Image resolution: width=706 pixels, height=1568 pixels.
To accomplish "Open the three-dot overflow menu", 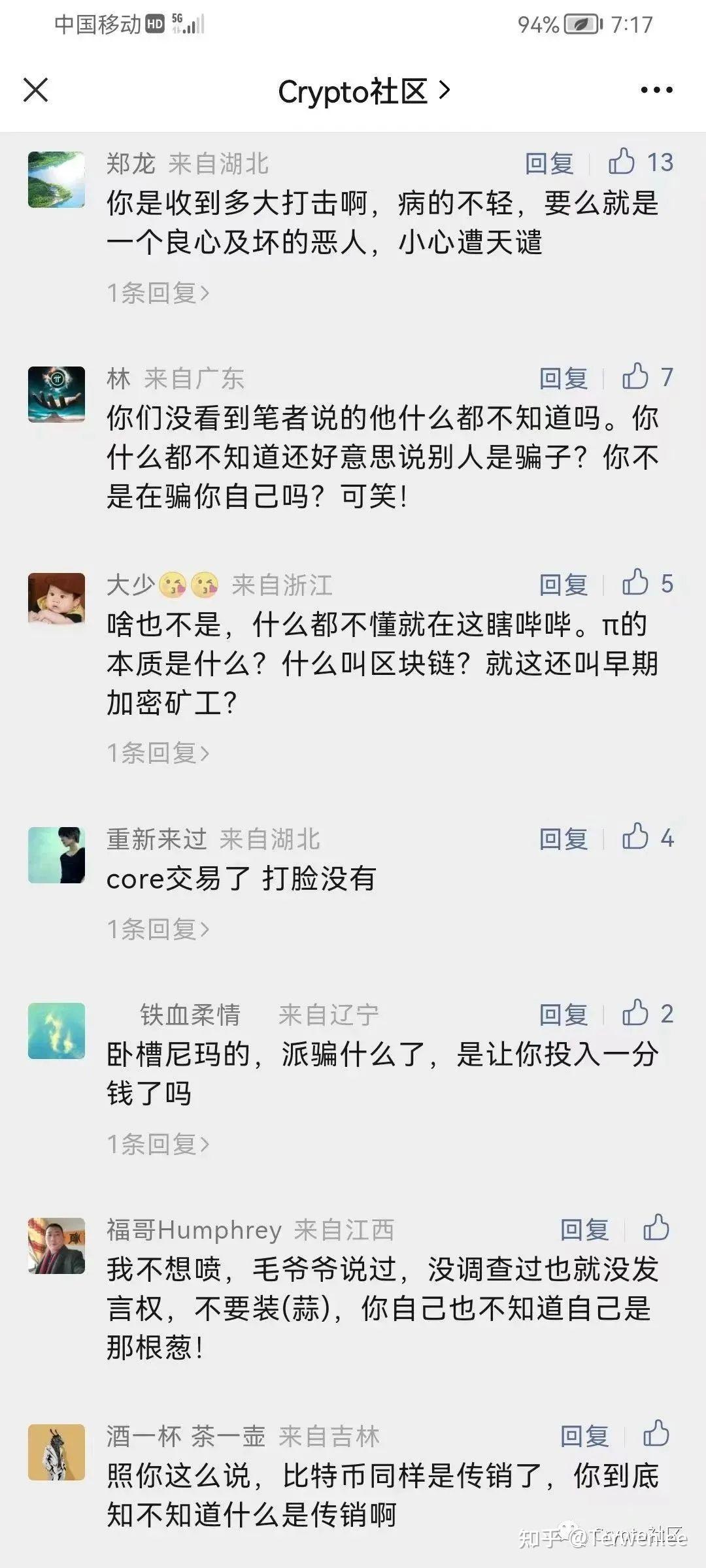I will pos(656,90).
